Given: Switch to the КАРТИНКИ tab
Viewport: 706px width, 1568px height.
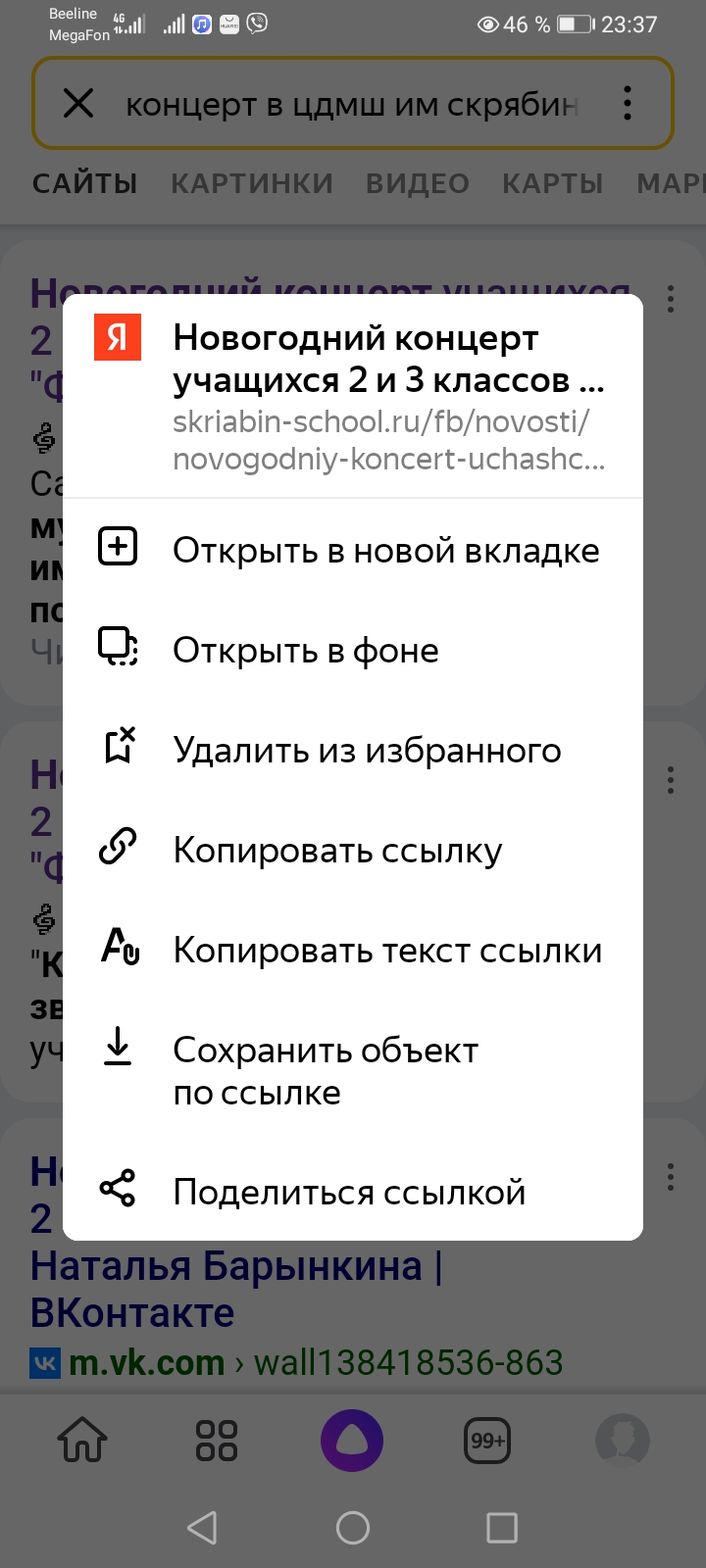Looking at the screenshot, I should tap(252, 183).
